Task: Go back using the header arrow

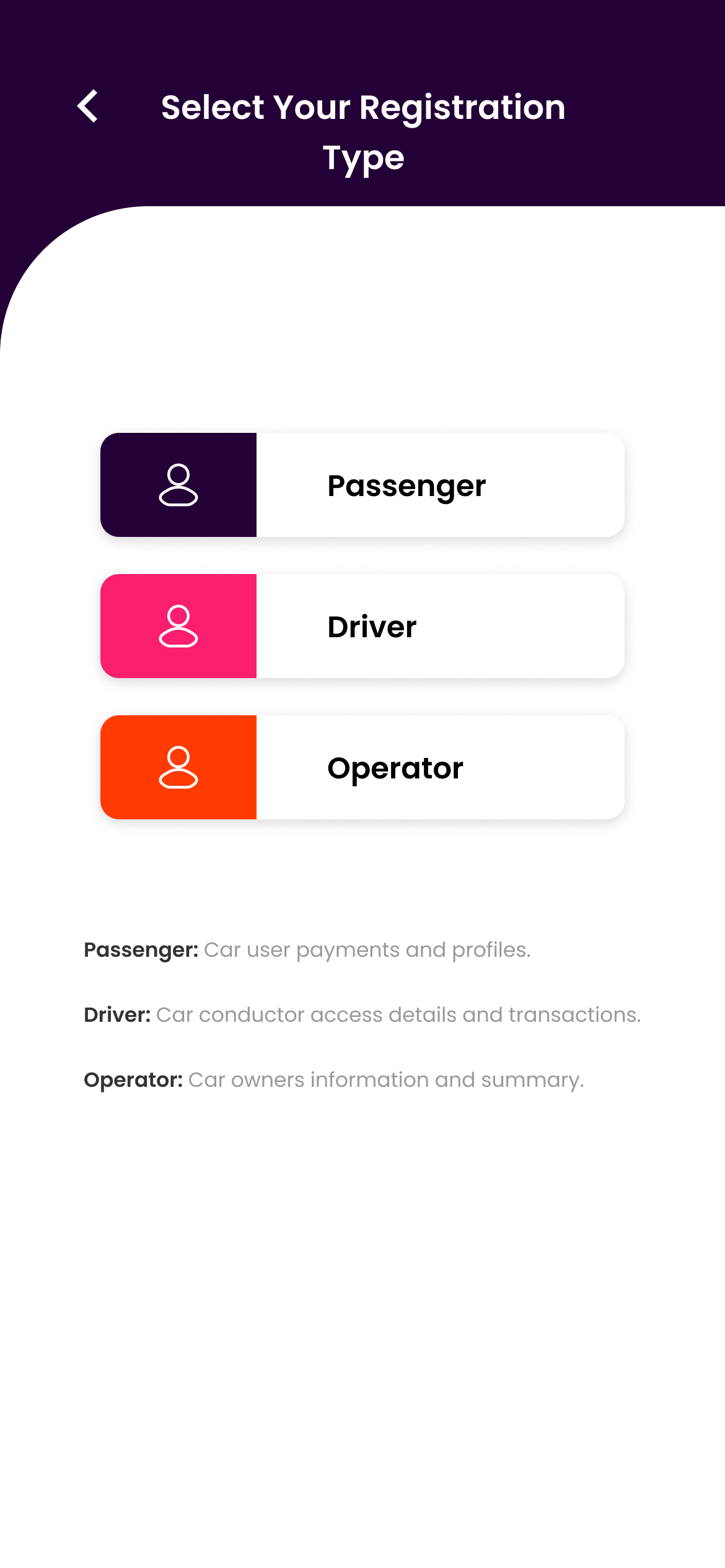Action: 87,107
